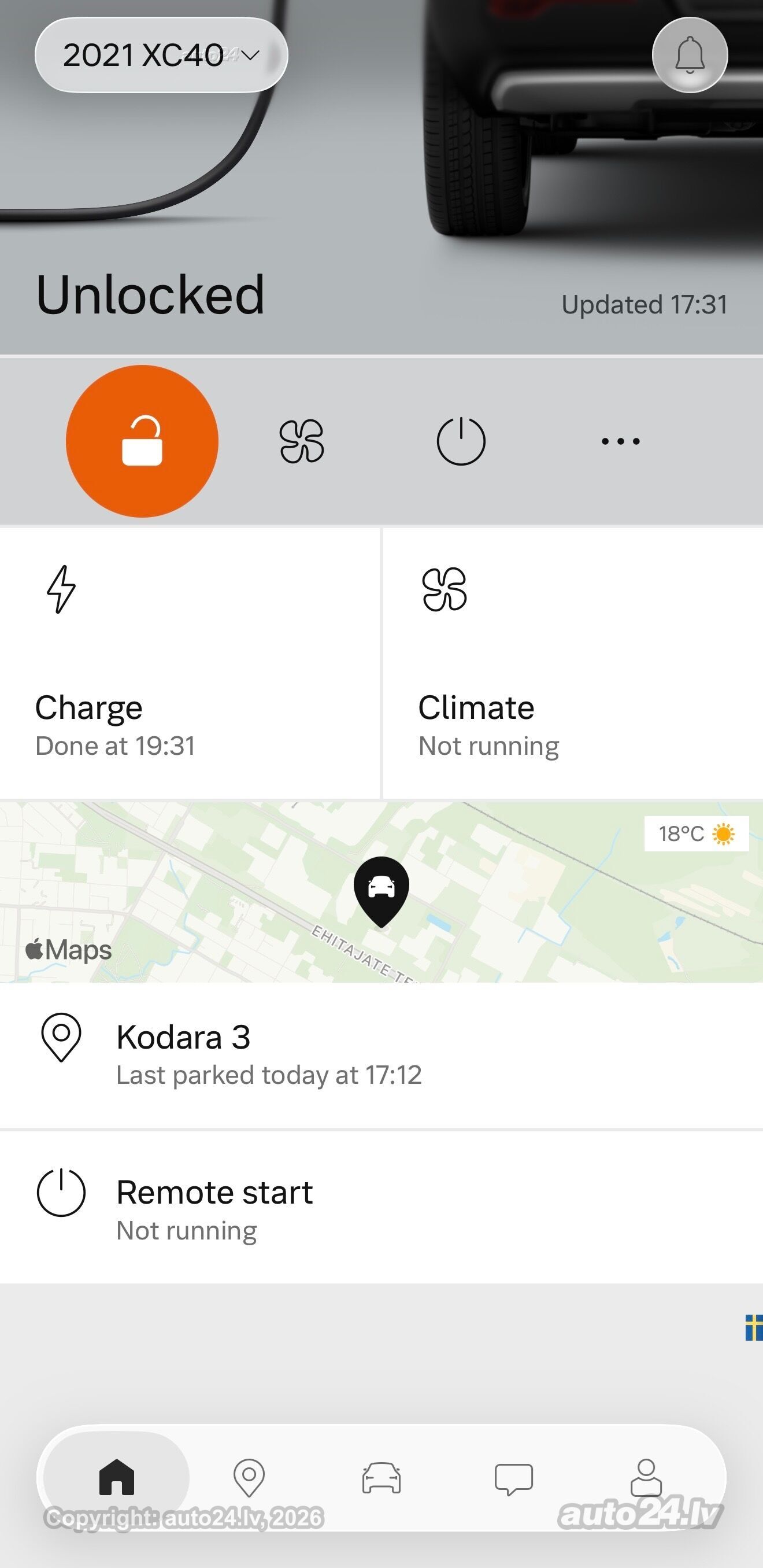Open the Kodara 3 parked location row
This screenshot has width=763, height=1568.
[x=381, y=1055]
